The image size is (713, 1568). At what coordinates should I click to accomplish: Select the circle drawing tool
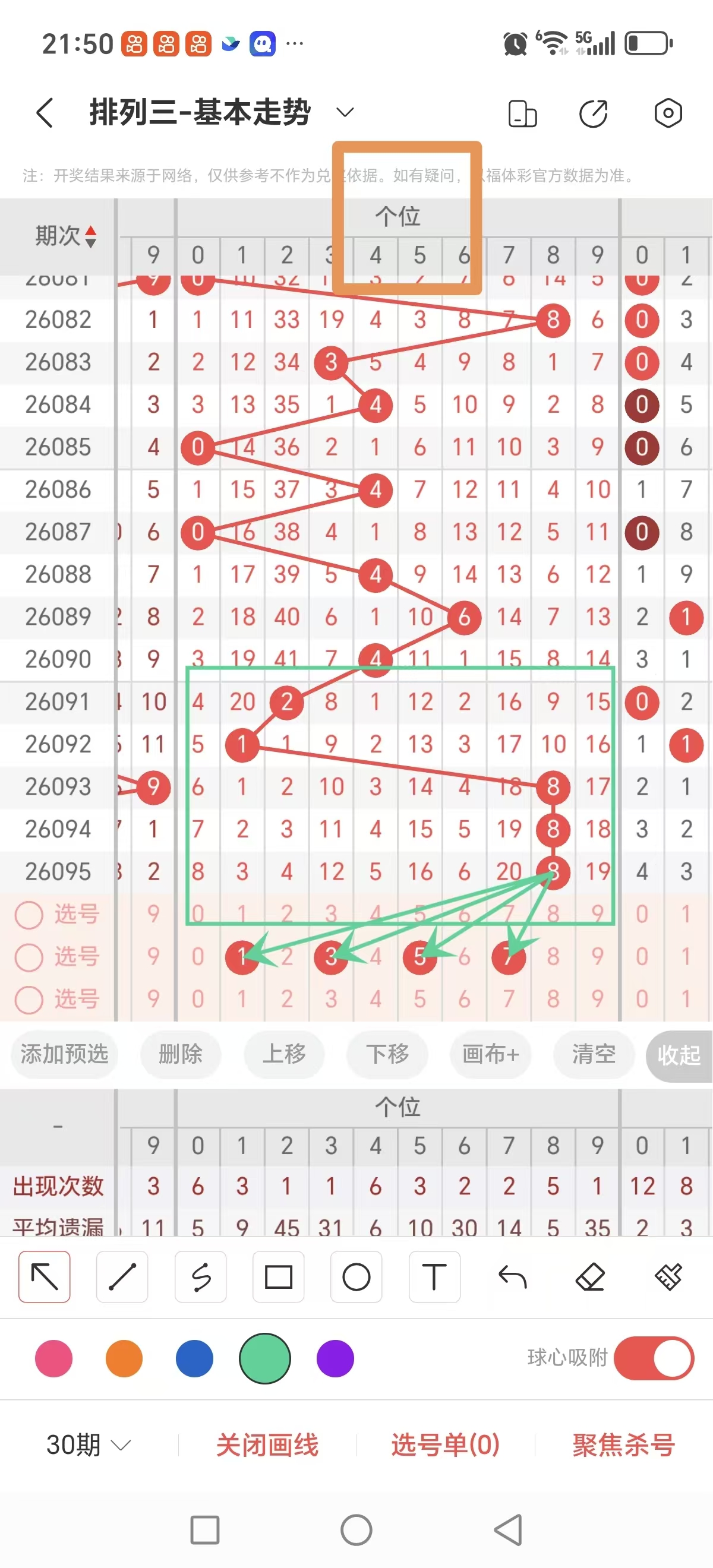coord(356,1277)
